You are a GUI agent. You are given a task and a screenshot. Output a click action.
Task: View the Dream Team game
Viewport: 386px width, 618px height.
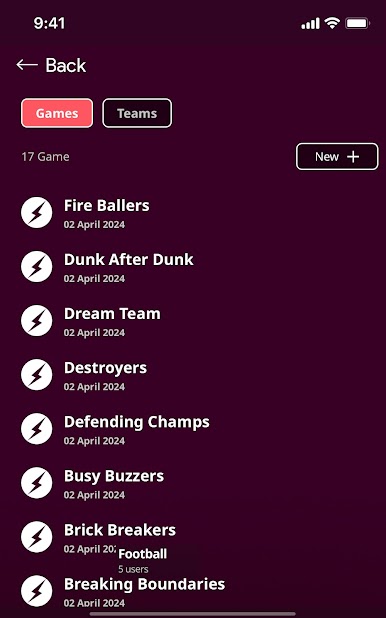point(193,321)
